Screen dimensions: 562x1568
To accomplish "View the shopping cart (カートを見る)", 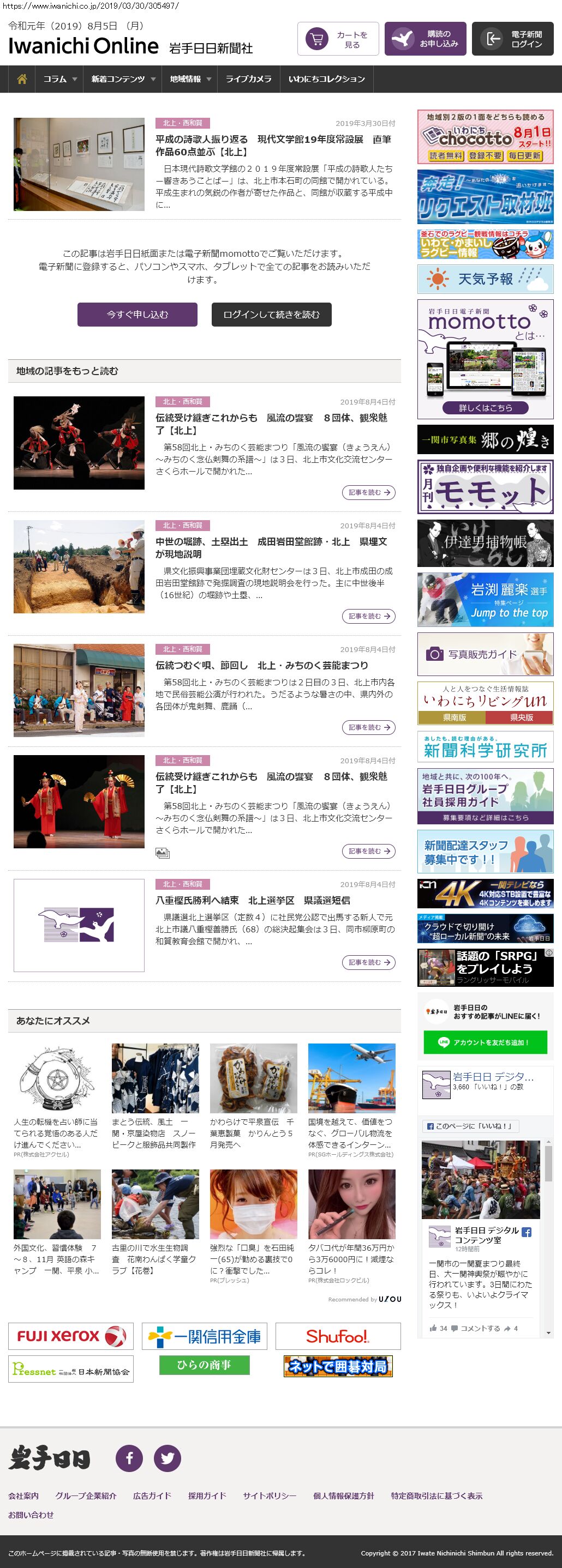I will (338, 40).
